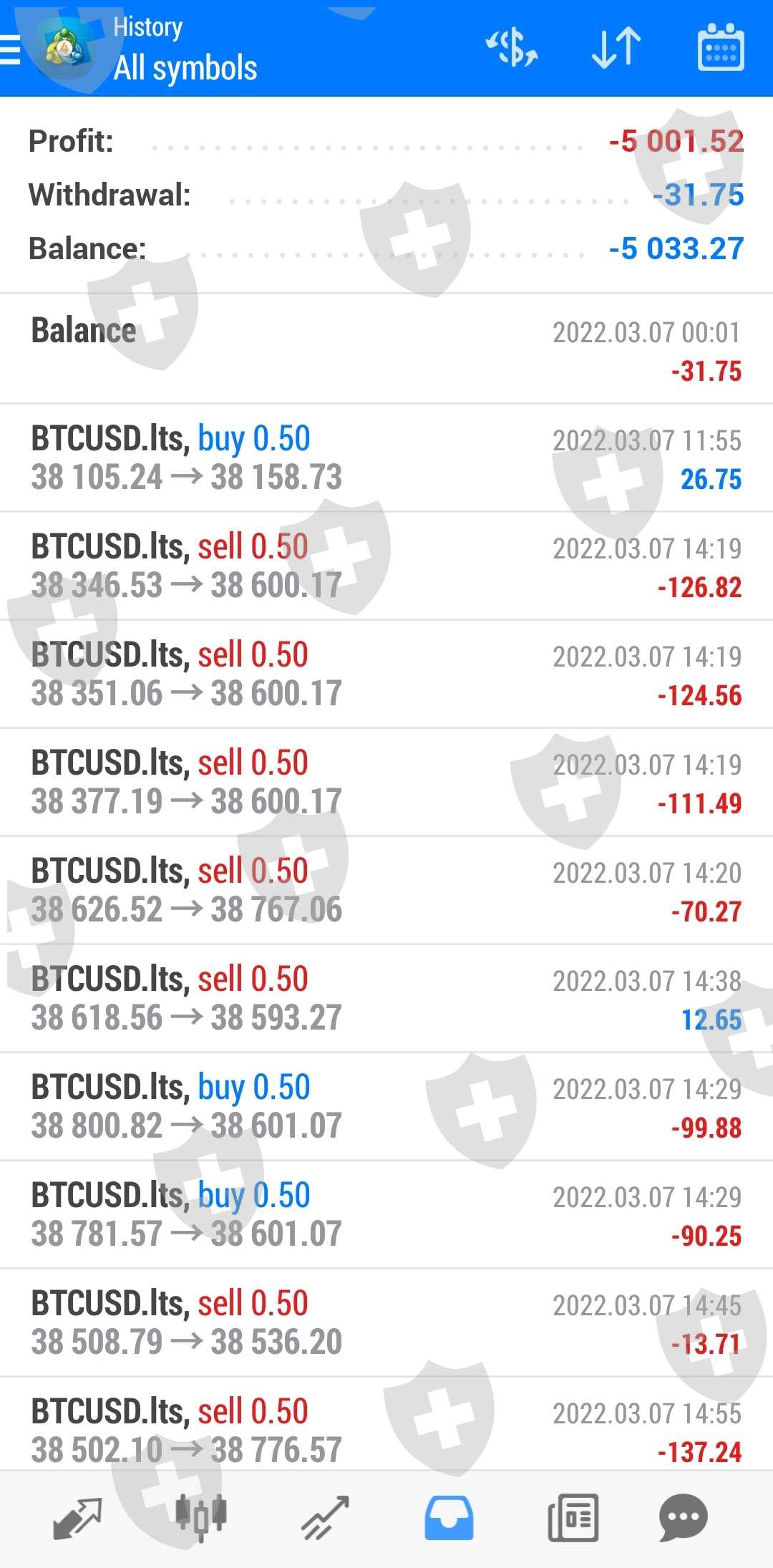
Task: Pick a date range with the calendar icon
Action: 720,49
